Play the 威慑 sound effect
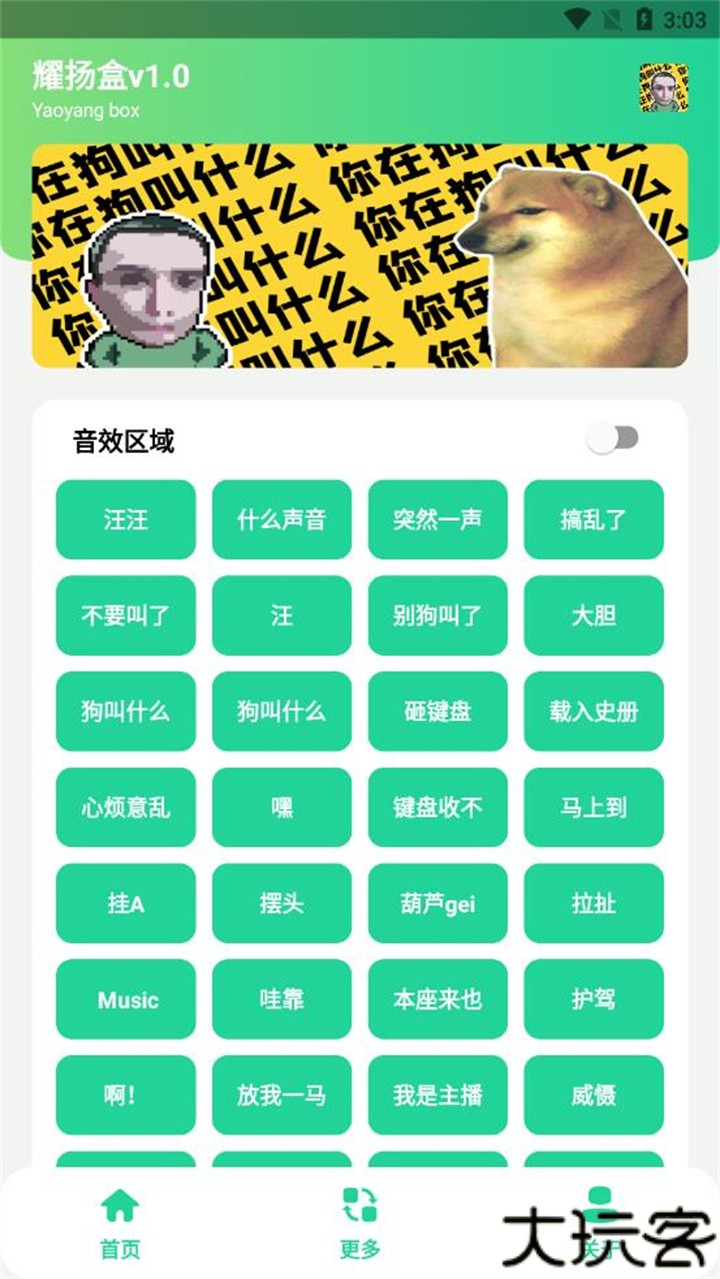 click(x=594, y=1095)
